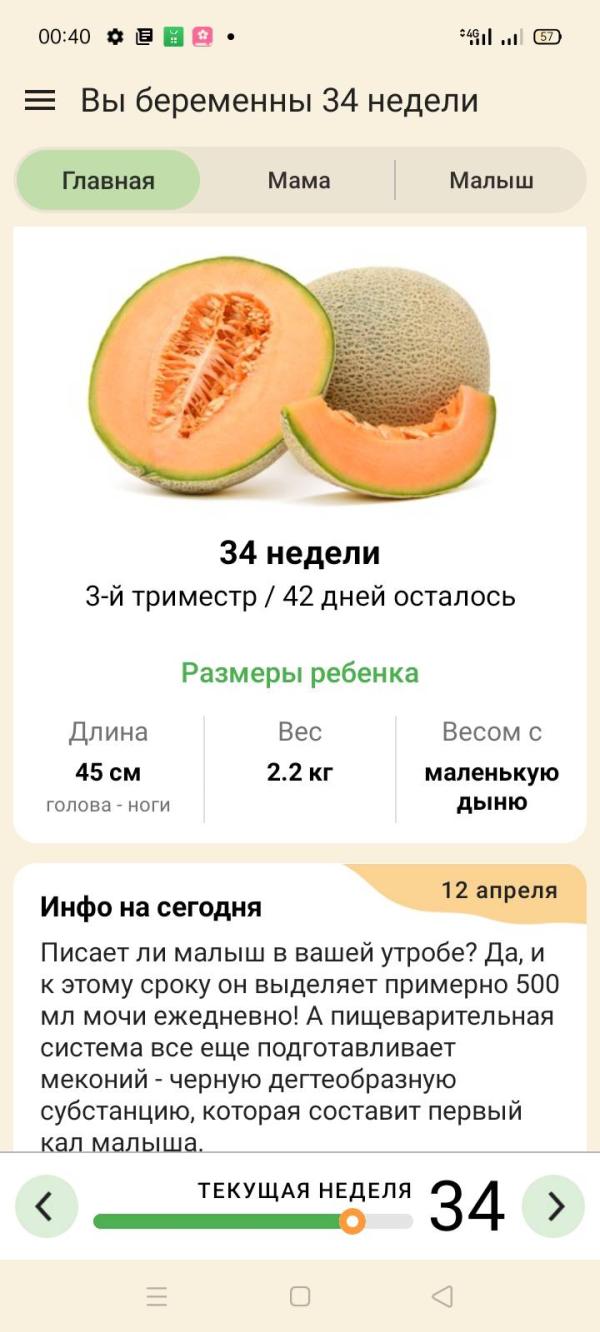
Task: Tap the week progress slider handle
Action: click(352, 1221)
